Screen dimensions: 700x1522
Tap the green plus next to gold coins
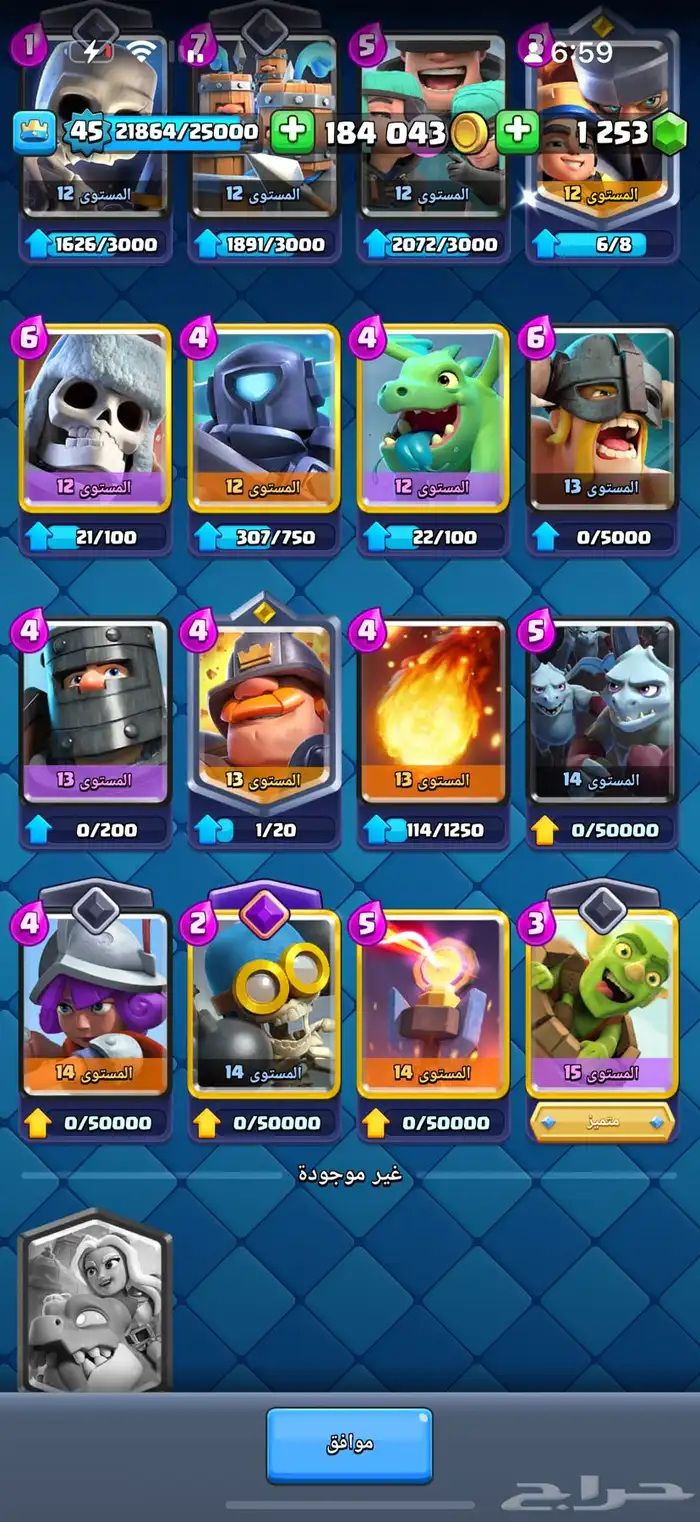[x=516, y=132]
